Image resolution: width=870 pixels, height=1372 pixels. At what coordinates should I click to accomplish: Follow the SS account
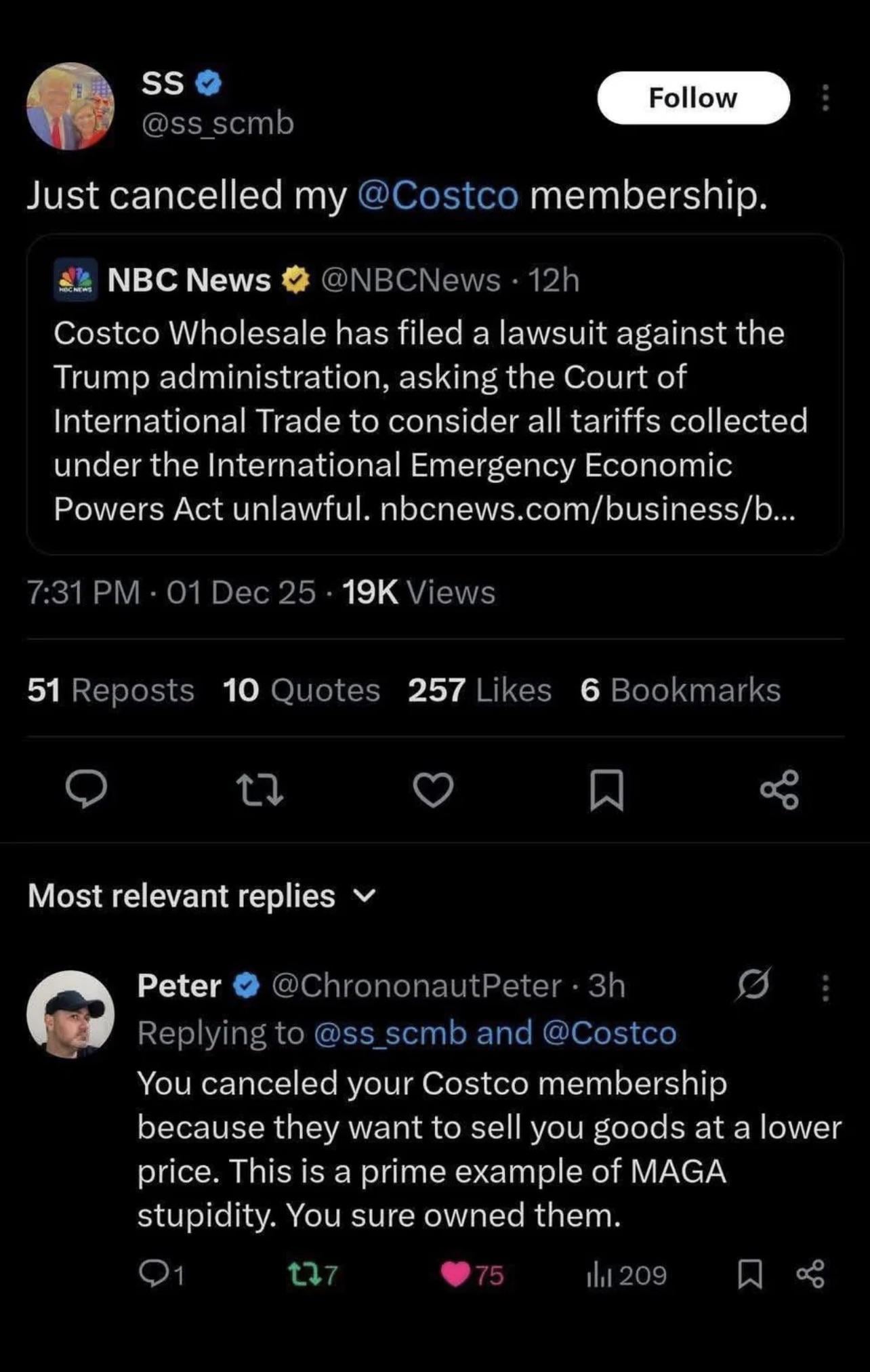pyautogui.click(x=692, y=98)
